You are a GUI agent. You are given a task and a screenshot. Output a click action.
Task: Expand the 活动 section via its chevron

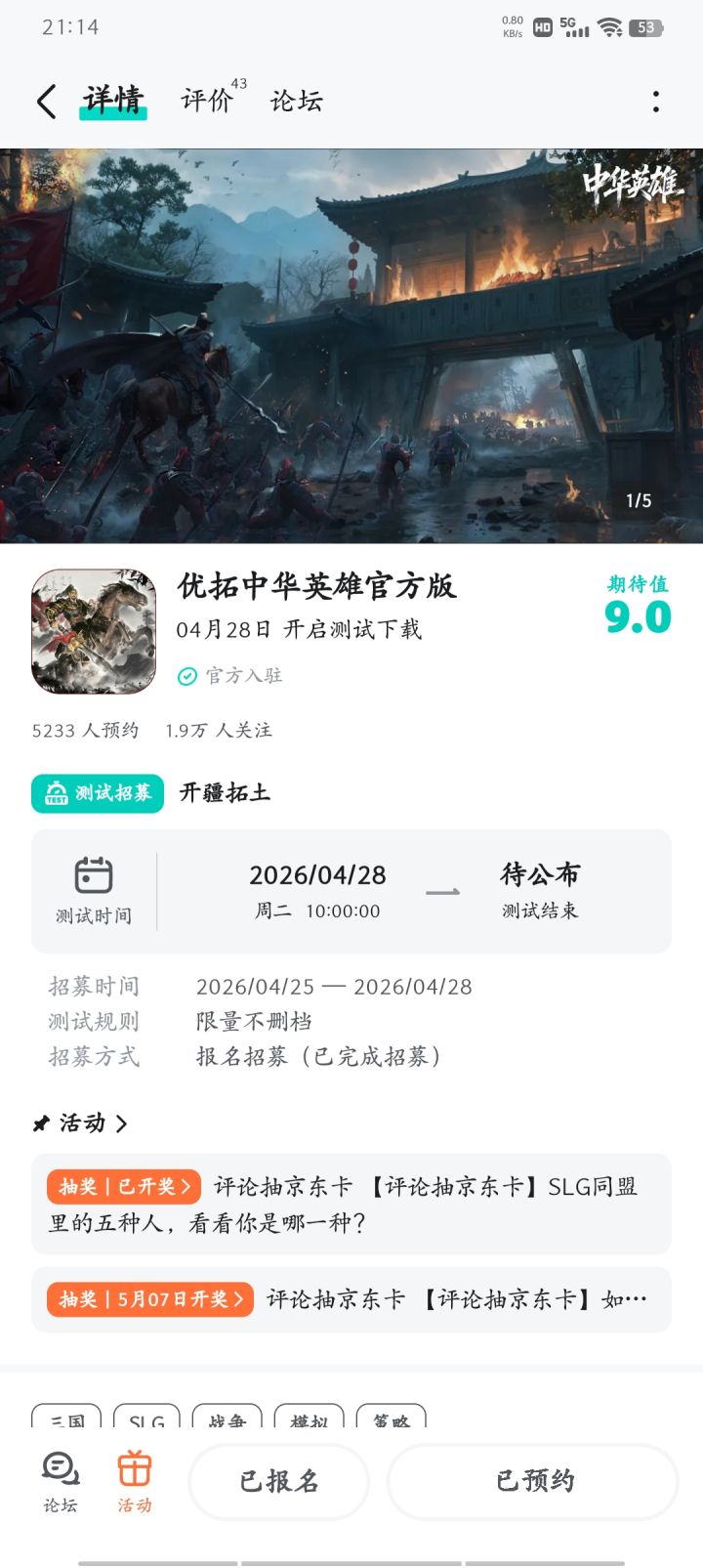(122, 1123)
